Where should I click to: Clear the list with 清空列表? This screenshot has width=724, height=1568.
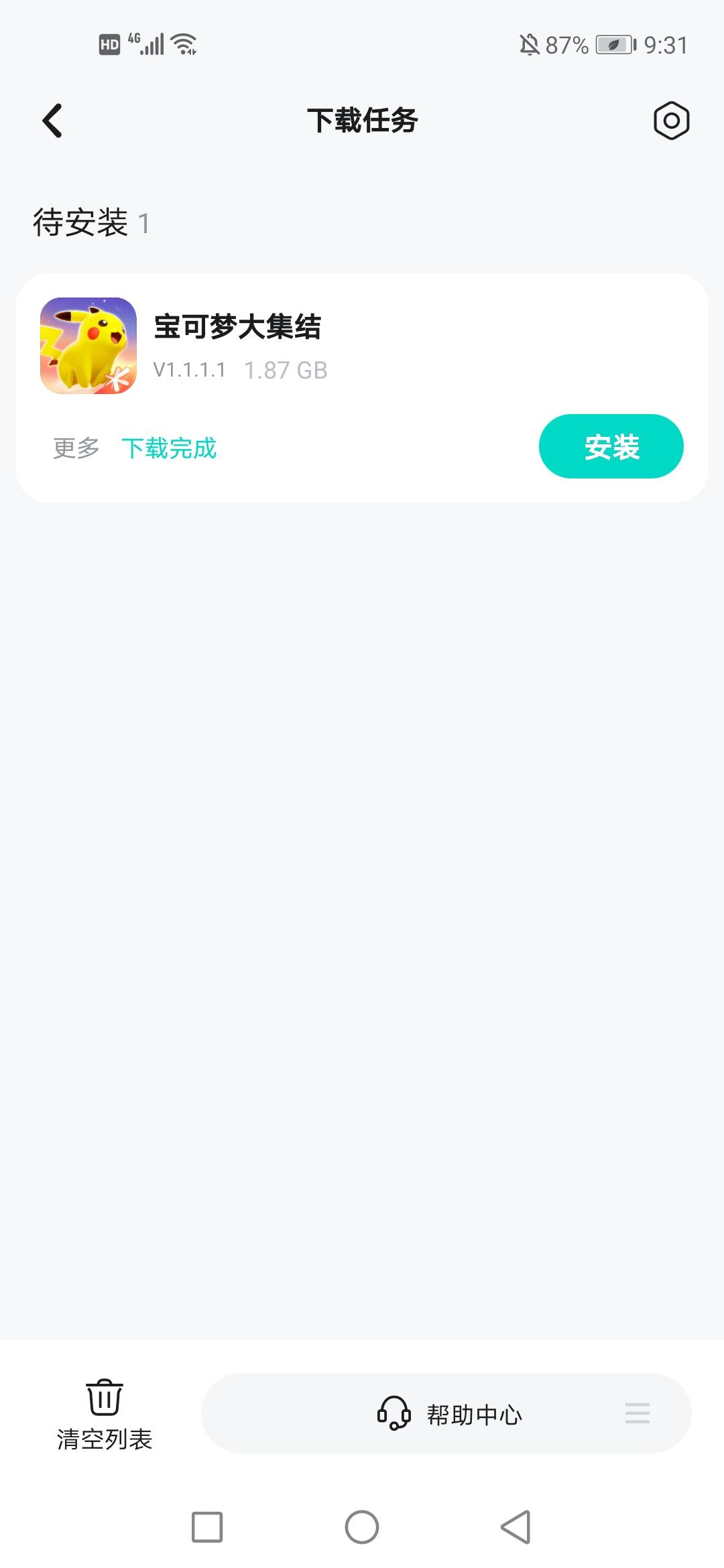point(105,1414)
